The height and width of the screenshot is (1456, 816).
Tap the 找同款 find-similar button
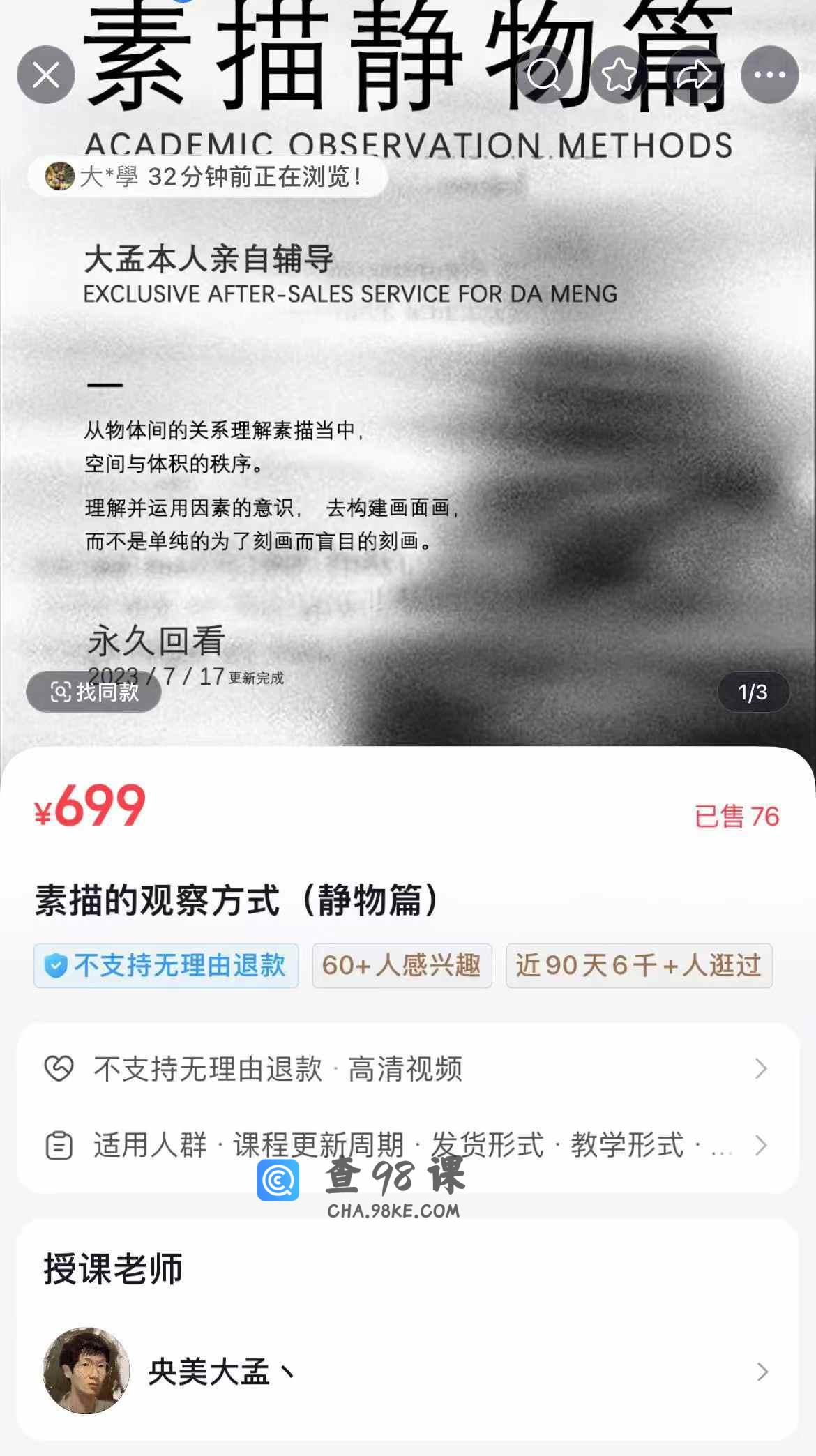click(94, 692)
